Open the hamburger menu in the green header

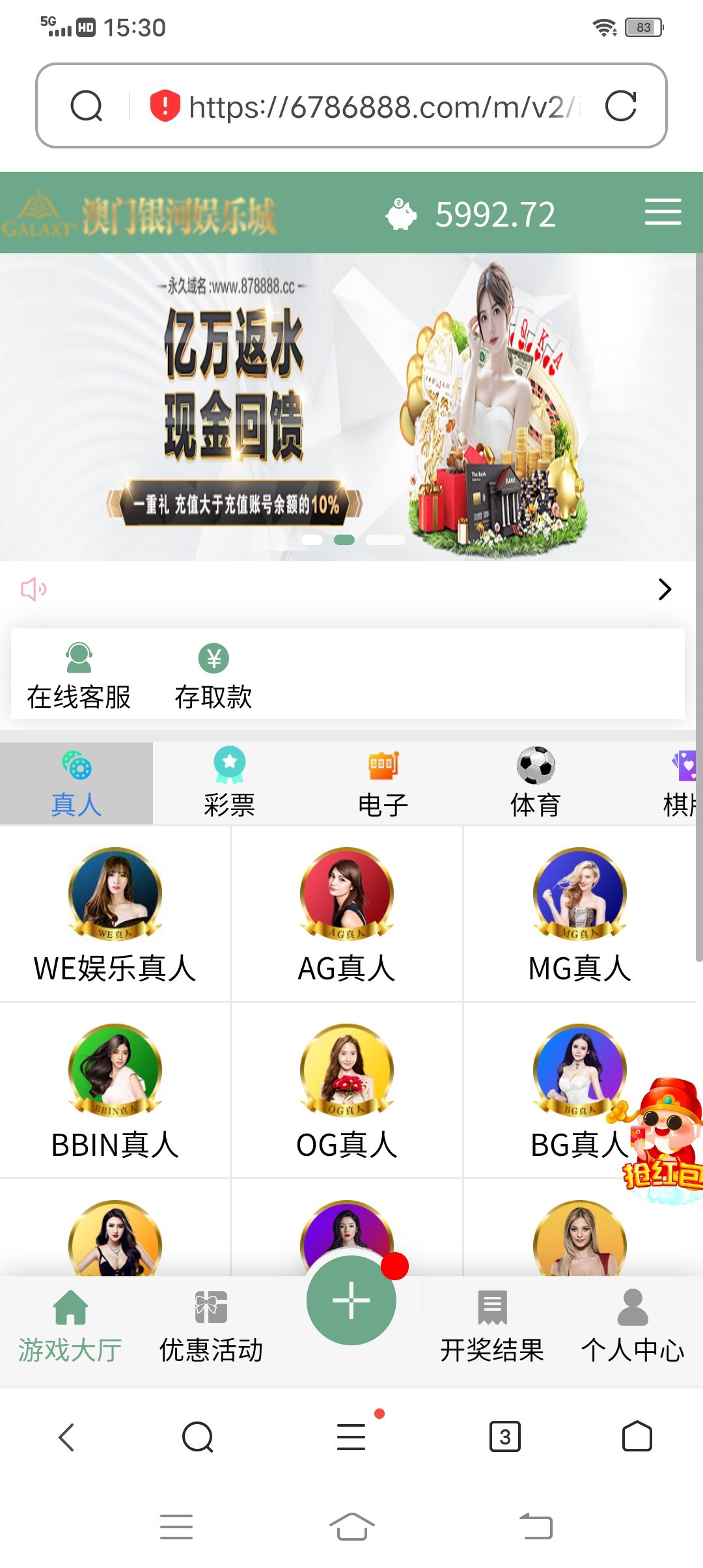pyautogui.click(x=663, y=212)
